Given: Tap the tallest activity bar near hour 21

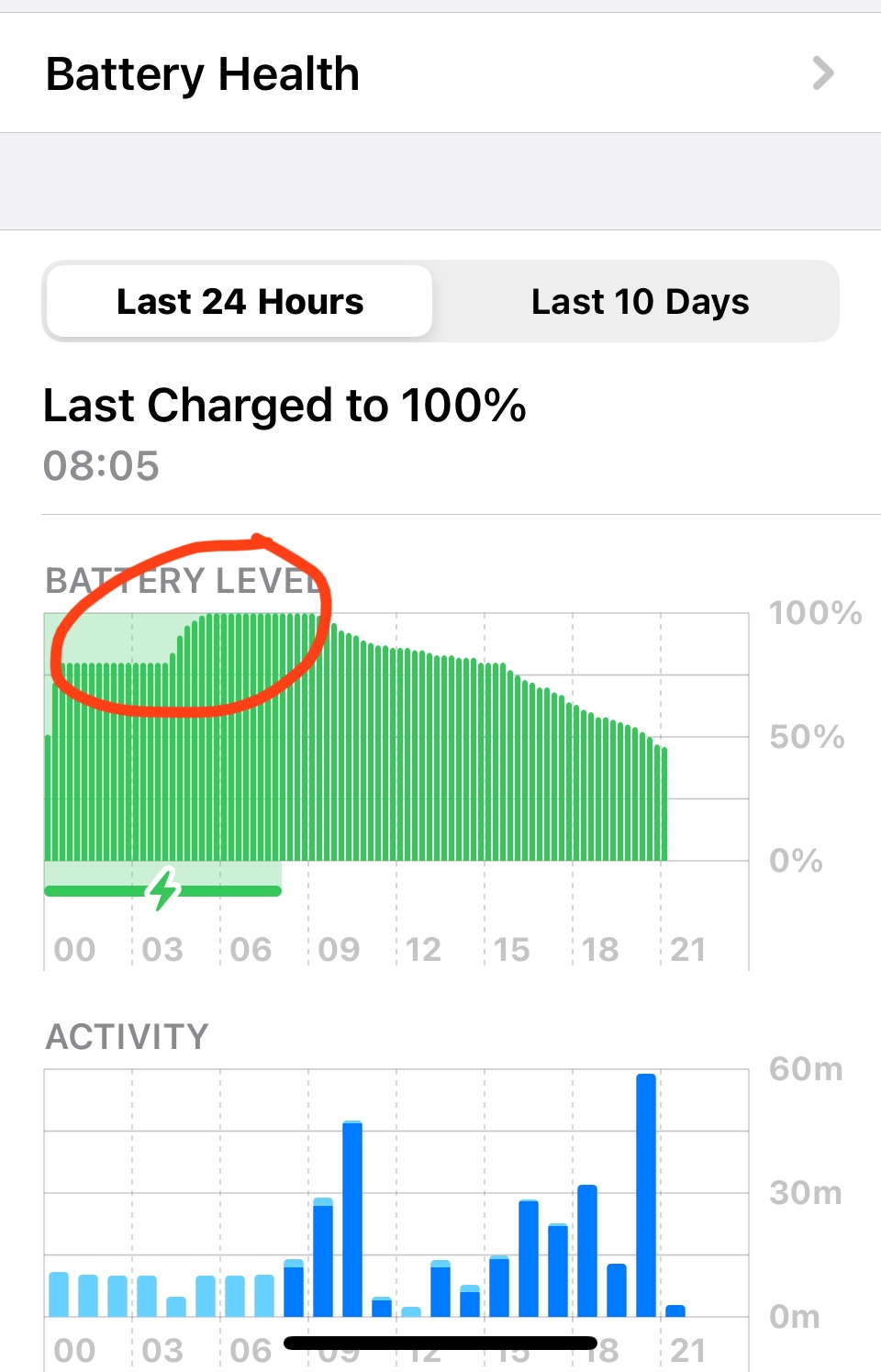Looking at the screenshot, I should pyautogui.click(x=646, y=1193).
